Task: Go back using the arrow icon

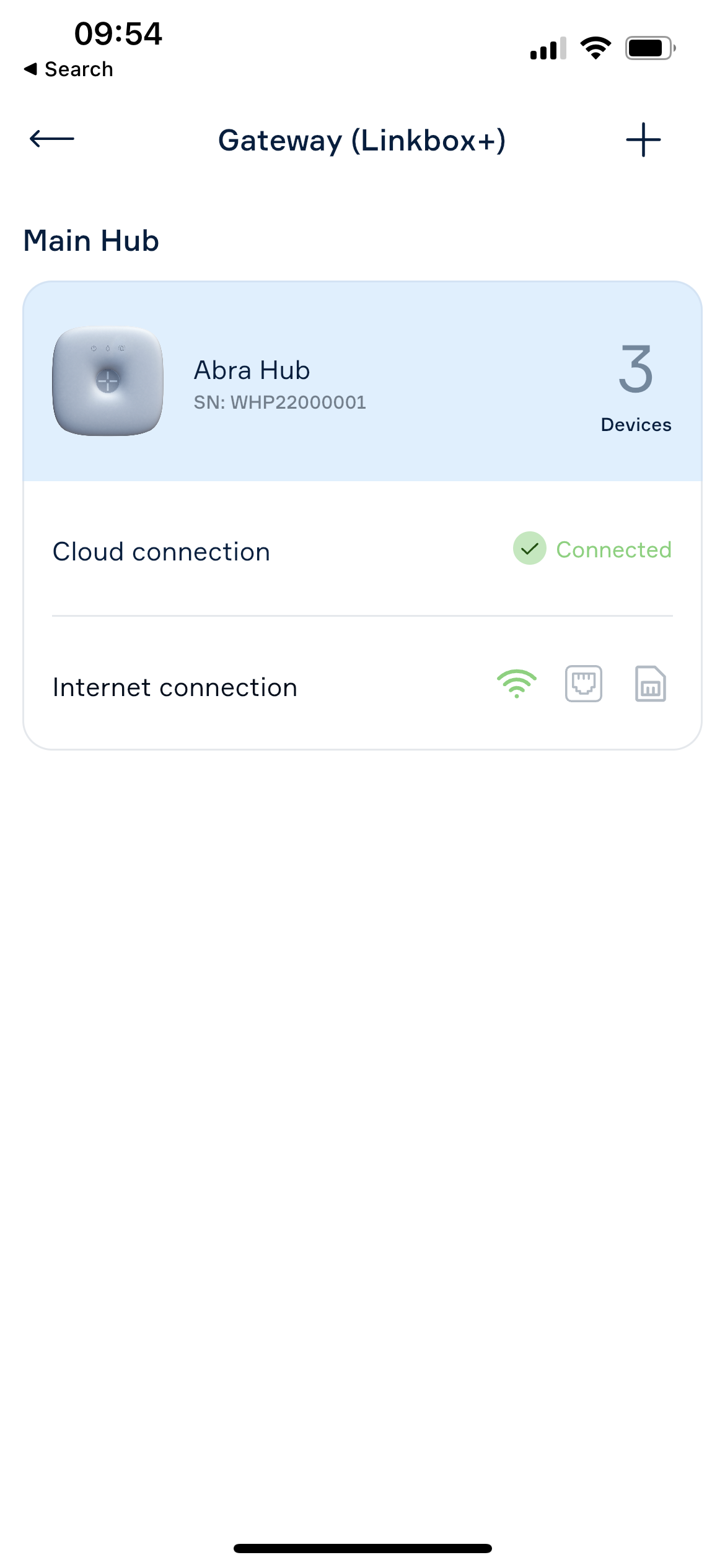Action: coord(52,139)
